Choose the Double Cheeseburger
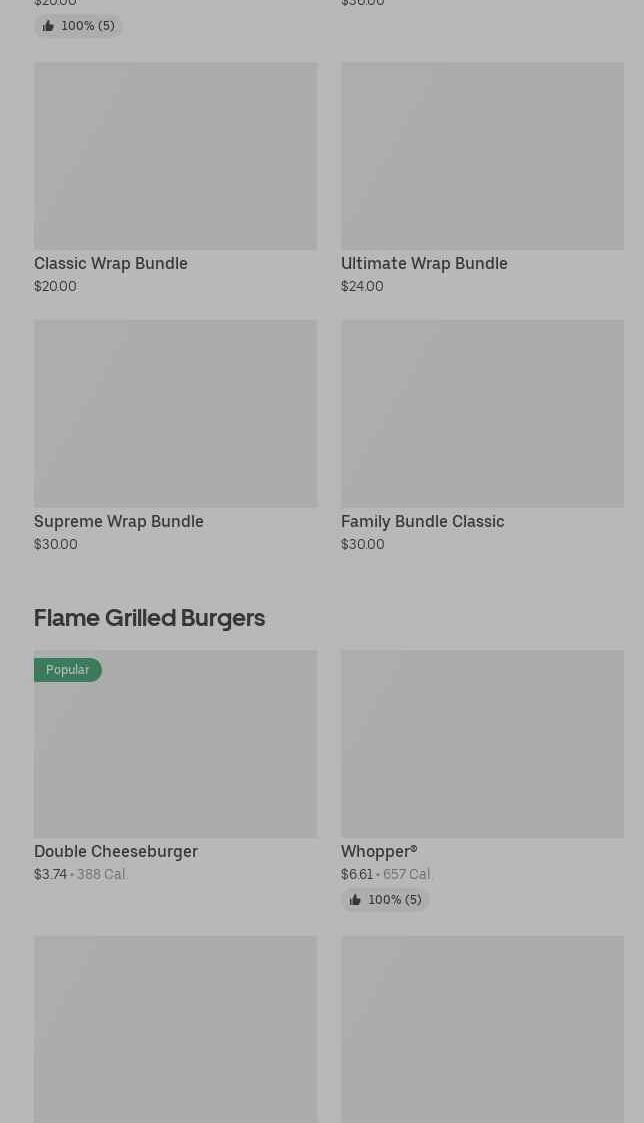Viewport: 644px width, 1123px height. [176, 766]
